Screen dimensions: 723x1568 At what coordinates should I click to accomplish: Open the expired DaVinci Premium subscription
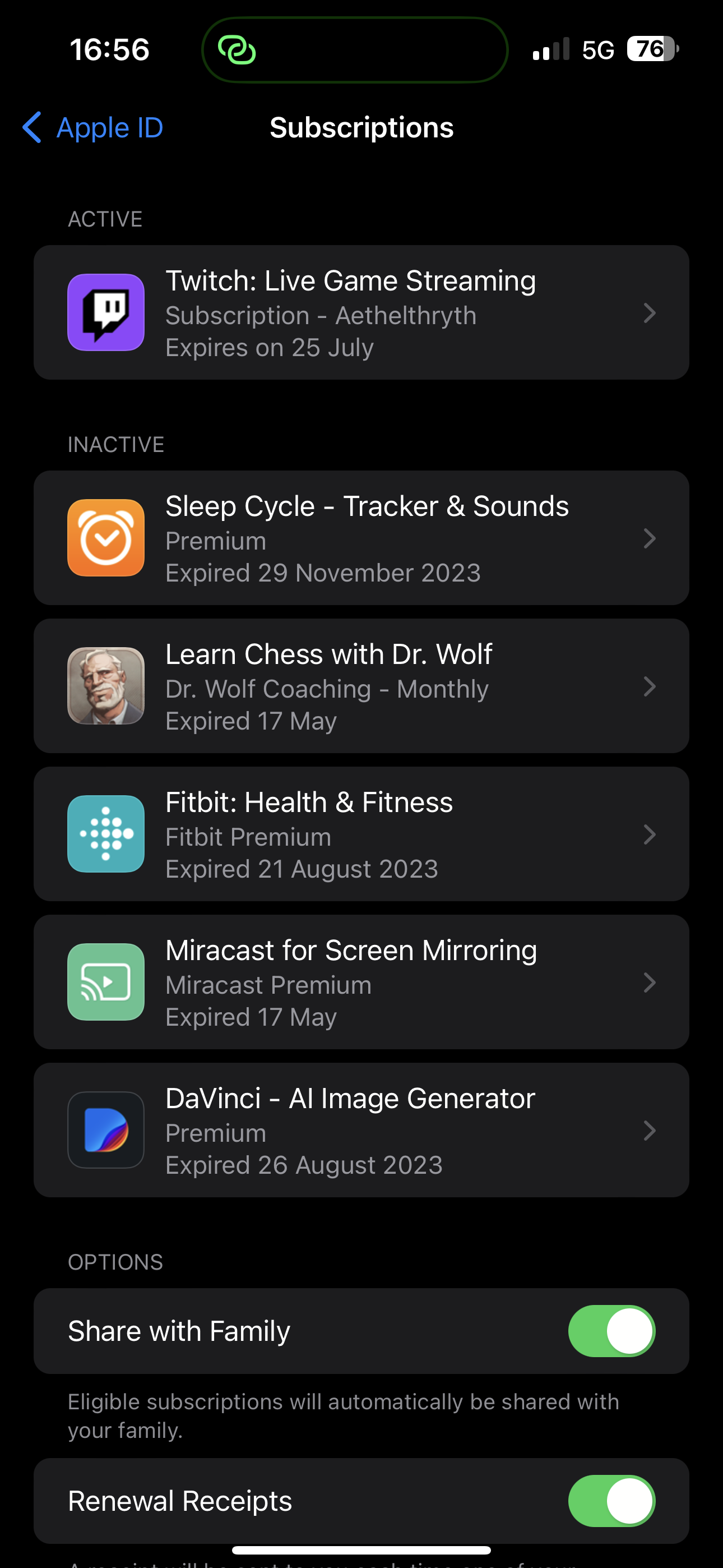361,1130
